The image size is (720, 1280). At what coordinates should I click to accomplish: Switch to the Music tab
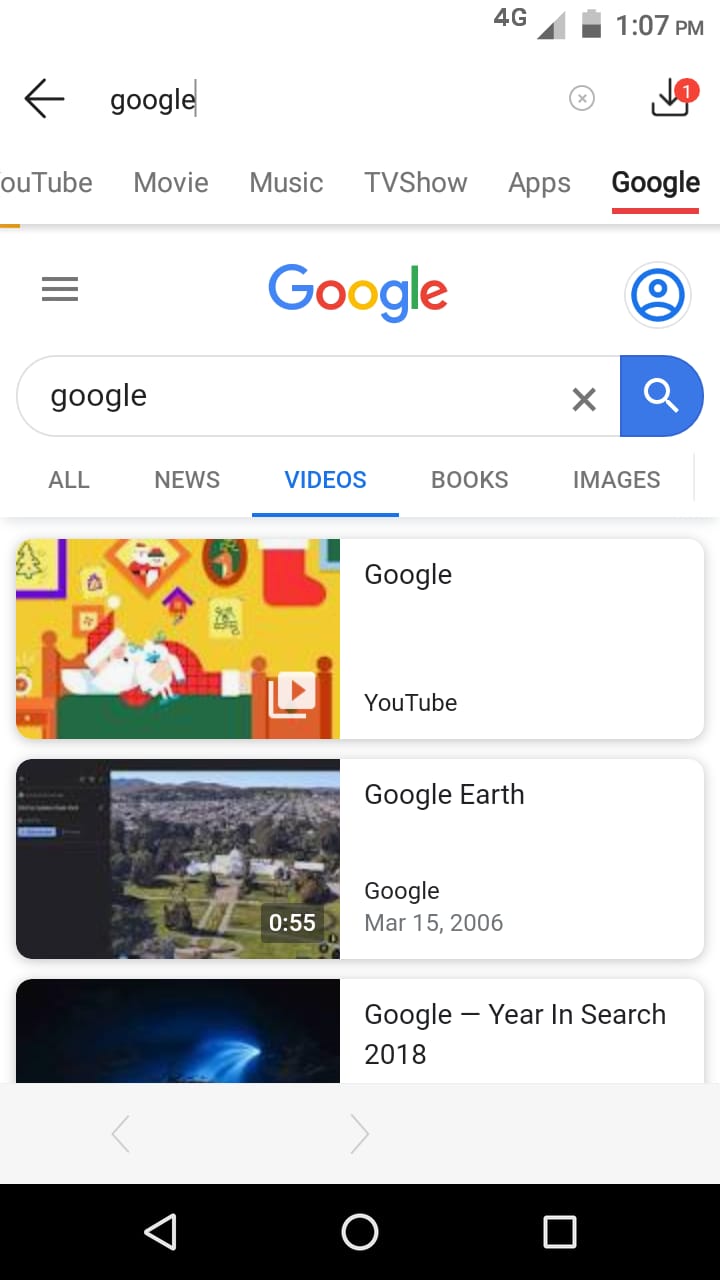point(286,183)
